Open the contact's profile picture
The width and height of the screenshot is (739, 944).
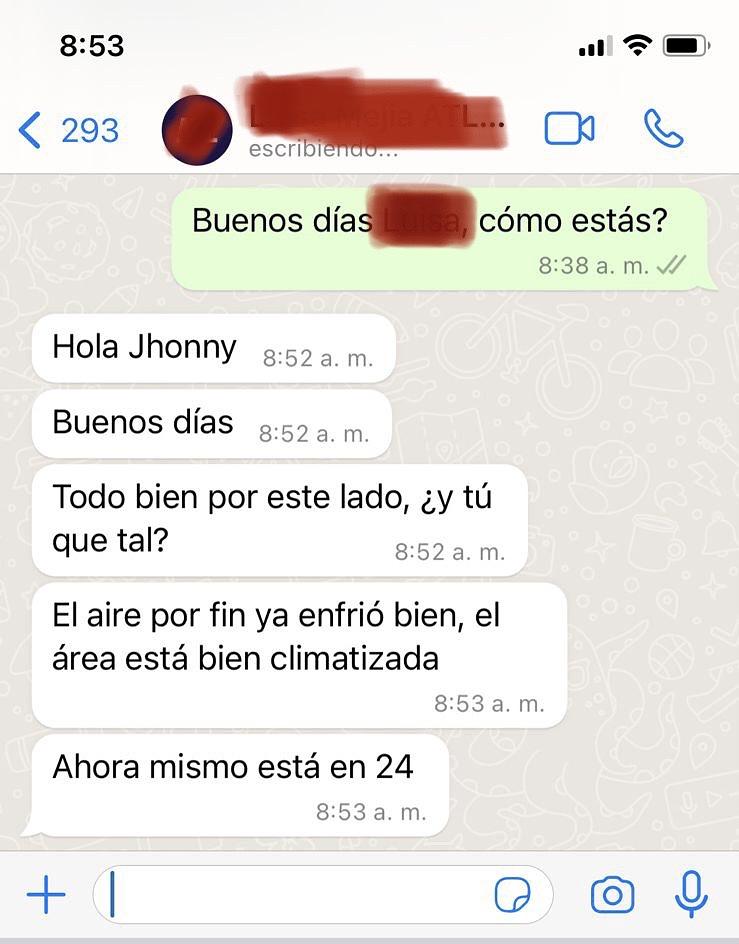(x=197, y=130)
